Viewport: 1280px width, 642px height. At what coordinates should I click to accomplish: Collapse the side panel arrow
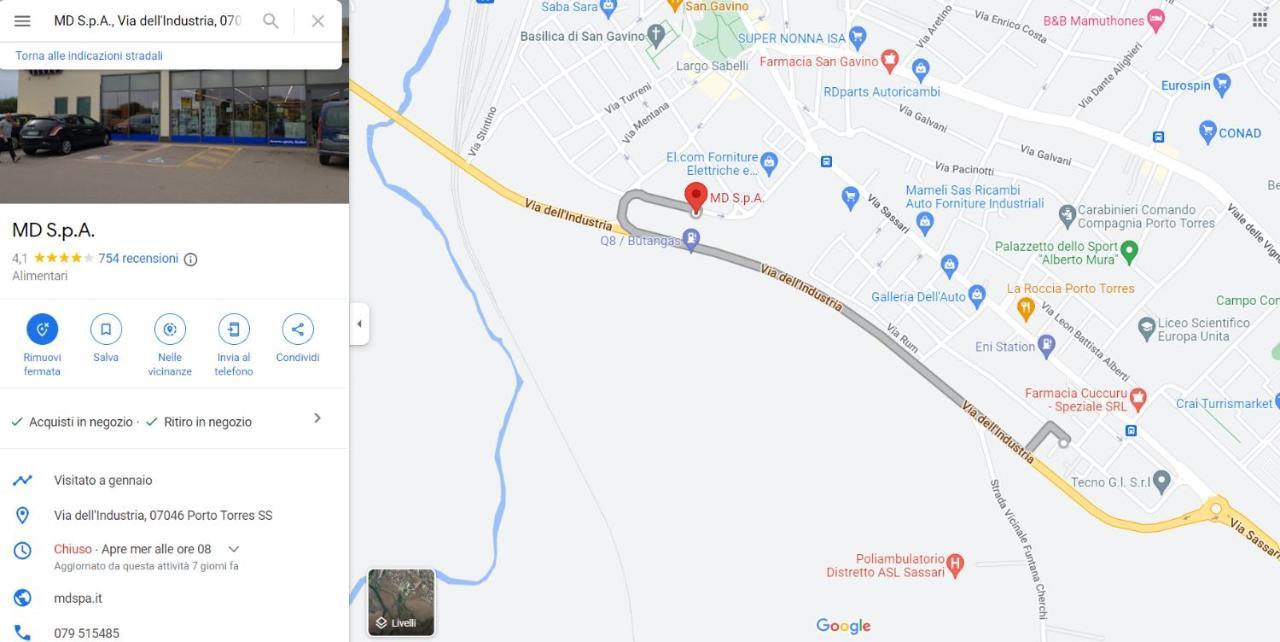pyautogui.click(x=359, y=324)
